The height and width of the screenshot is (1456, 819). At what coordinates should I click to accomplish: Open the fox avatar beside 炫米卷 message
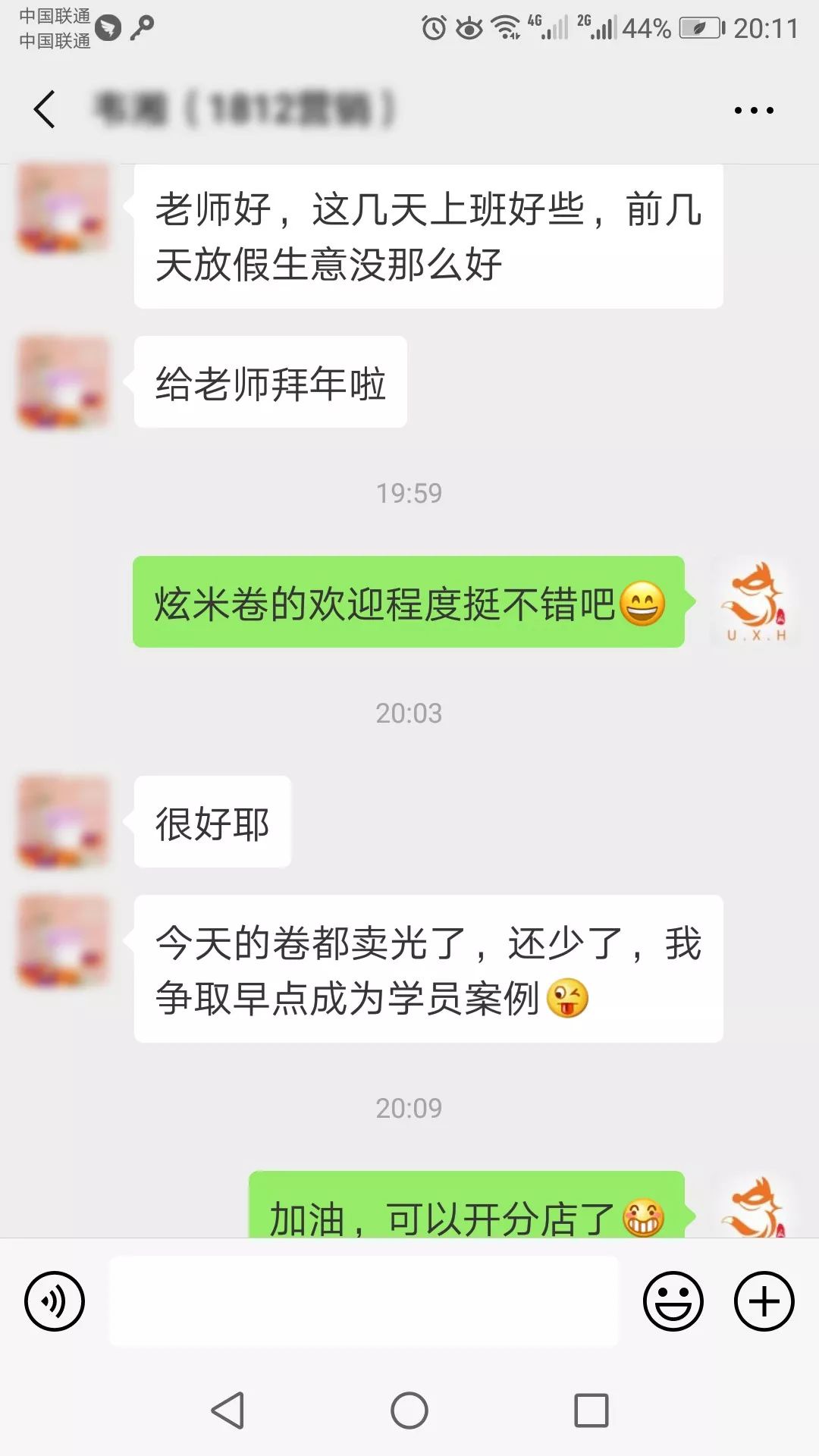click(x=755, y=602)
